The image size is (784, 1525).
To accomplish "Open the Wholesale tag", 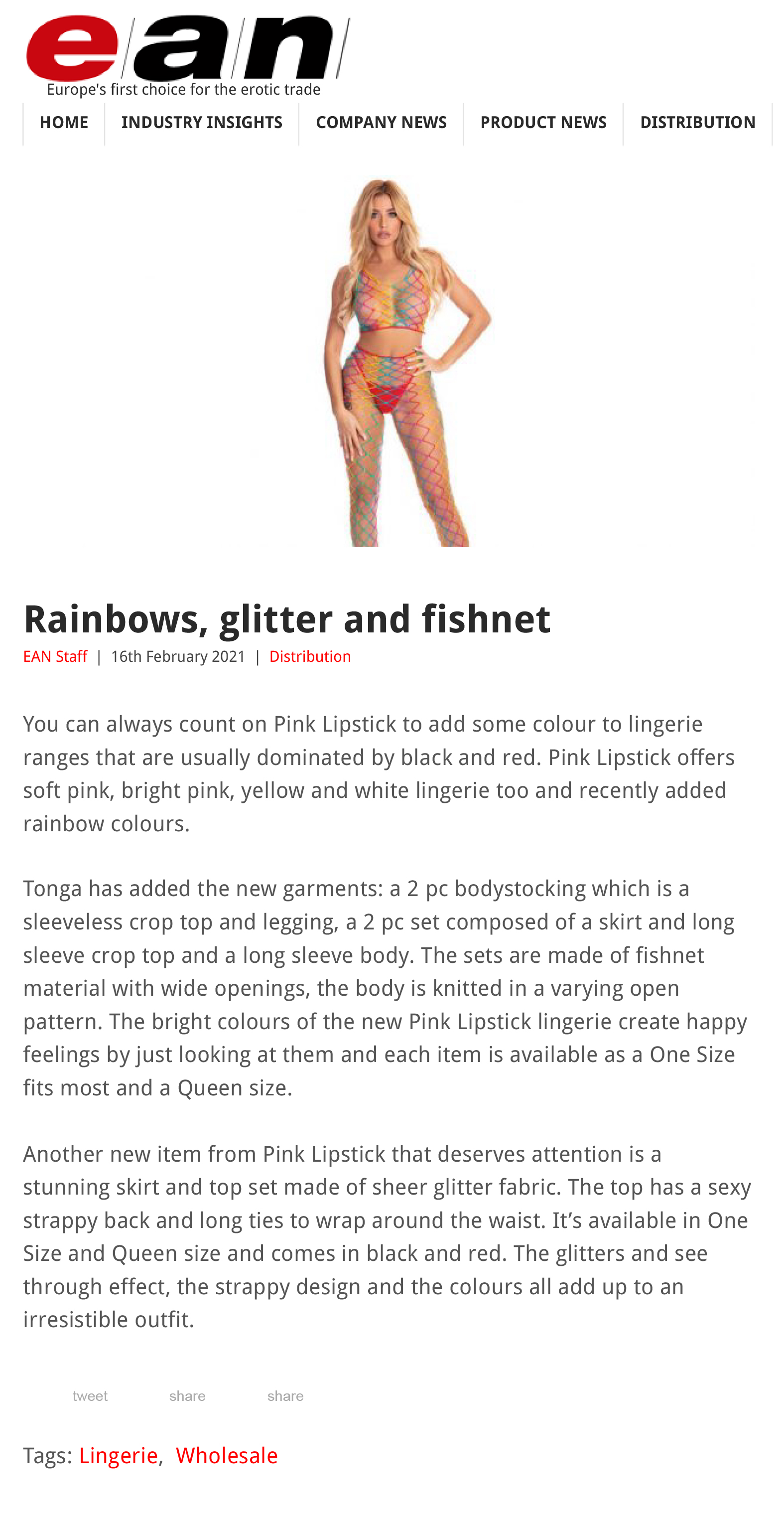I will pos(227,1455).
